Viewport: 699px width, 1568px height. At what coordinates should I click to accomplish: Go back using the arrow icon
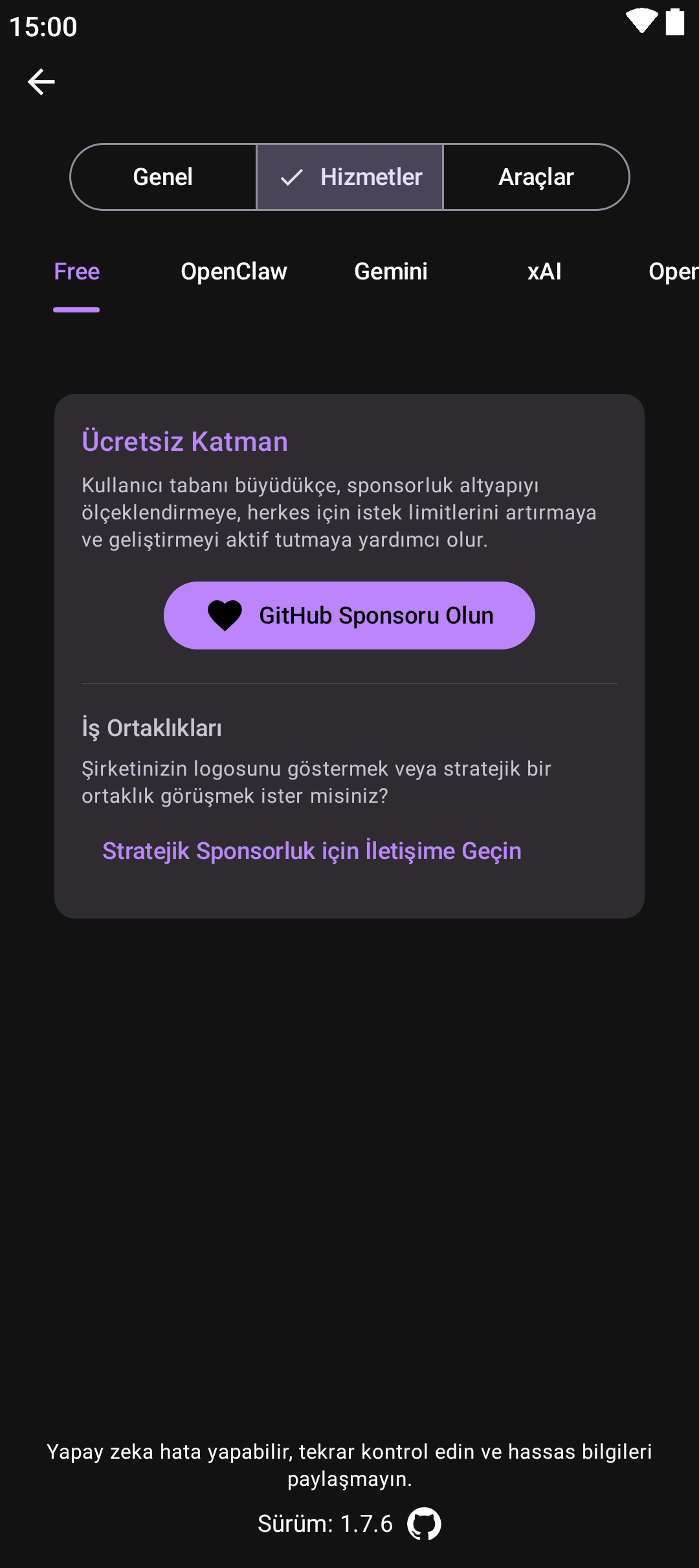click(x=41, y=82)
